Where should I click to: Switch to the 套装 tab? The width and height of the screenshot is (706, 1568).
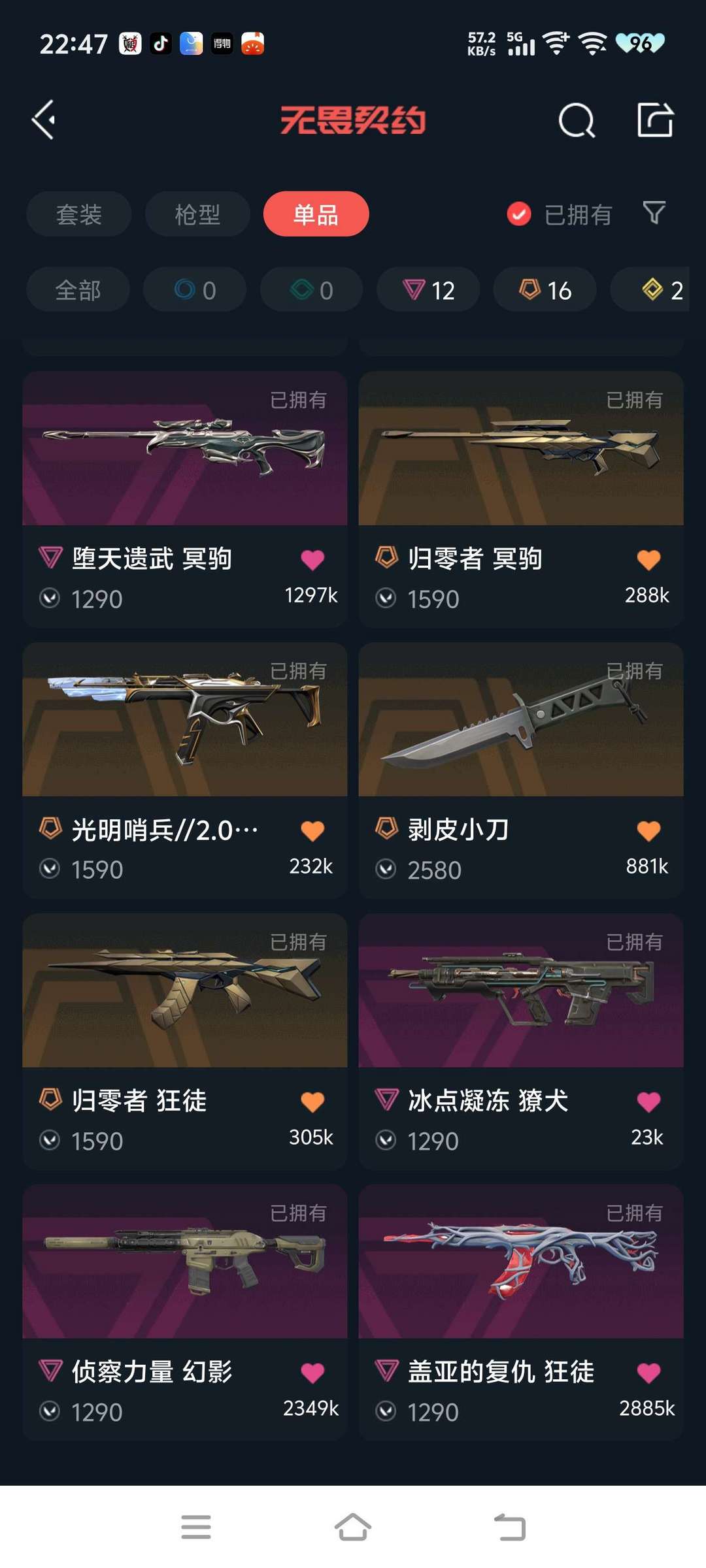point(78,214)
